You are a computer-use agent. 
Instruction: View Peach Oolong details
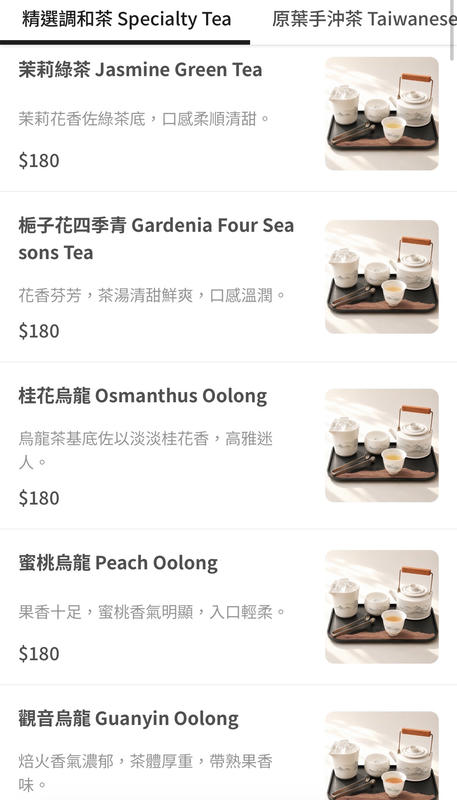228,607
